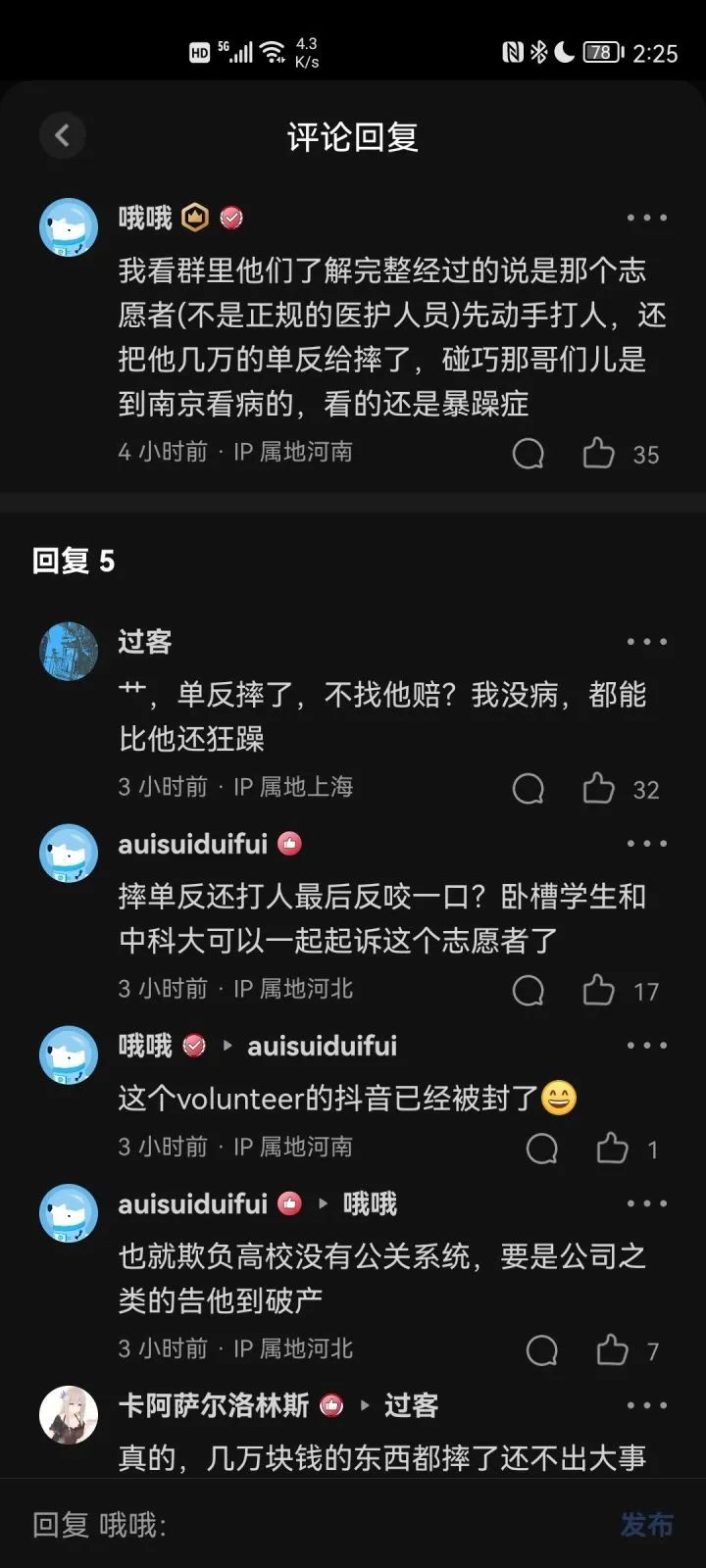Go back from the 评论回复 page
Image resolution: width=706 pixels, height=1568 pixels.
62,135
